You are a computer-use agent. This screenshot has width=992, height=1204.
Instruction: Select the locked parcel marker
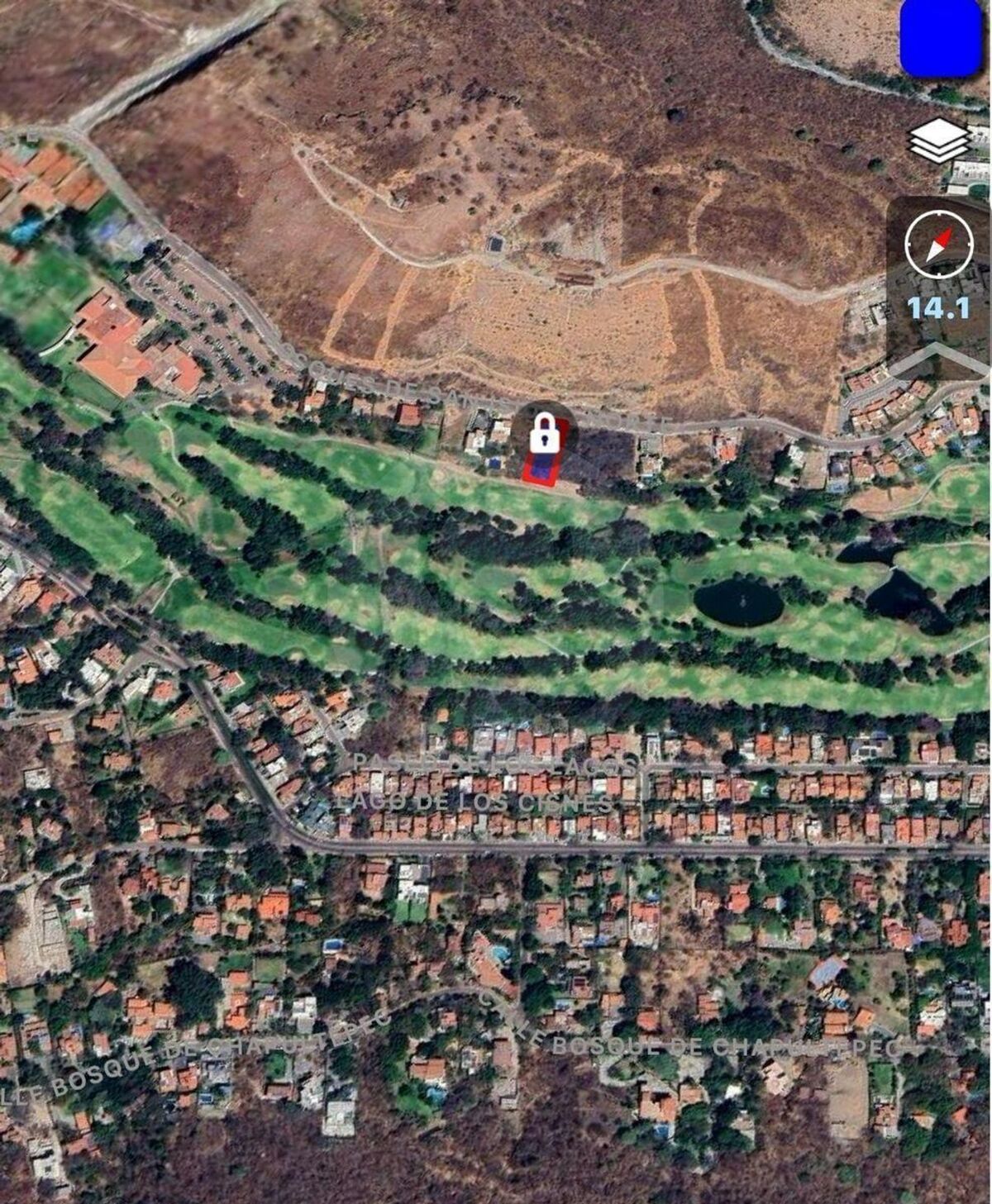coord(541,431)
